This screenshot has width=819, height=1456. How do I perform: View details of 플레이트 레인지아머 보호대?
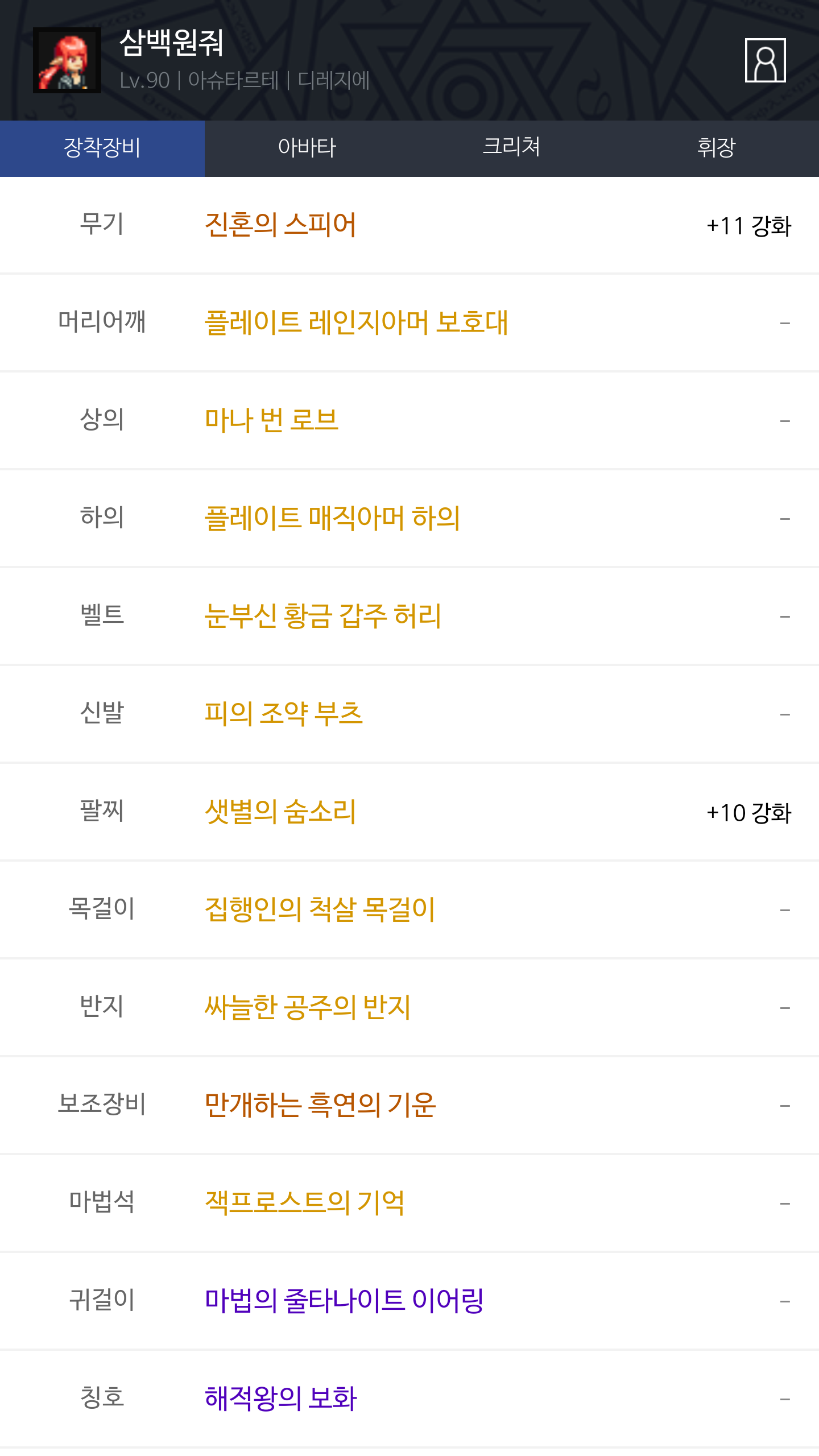tap(356, 322)
